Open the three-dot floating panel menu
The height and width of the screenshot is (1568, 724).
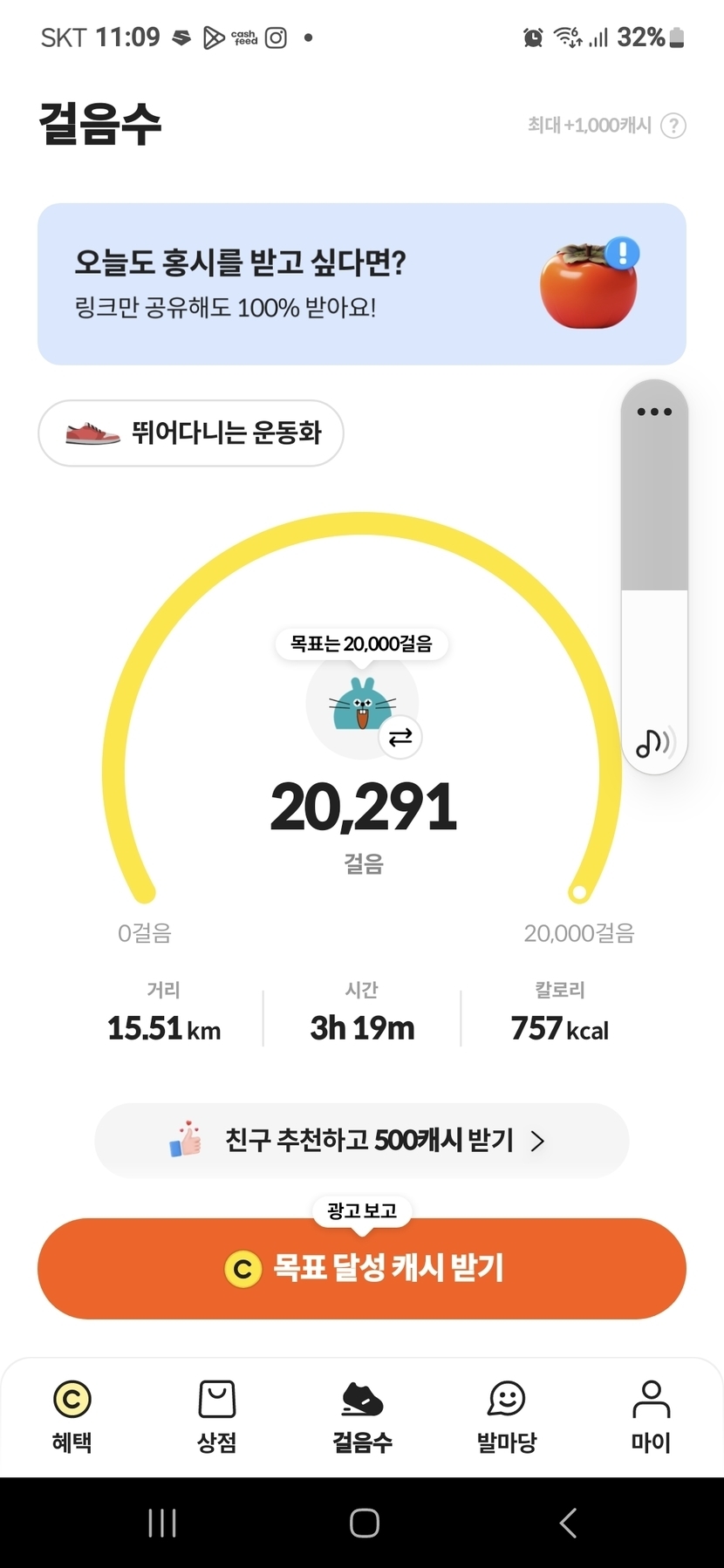pos(654,412)
